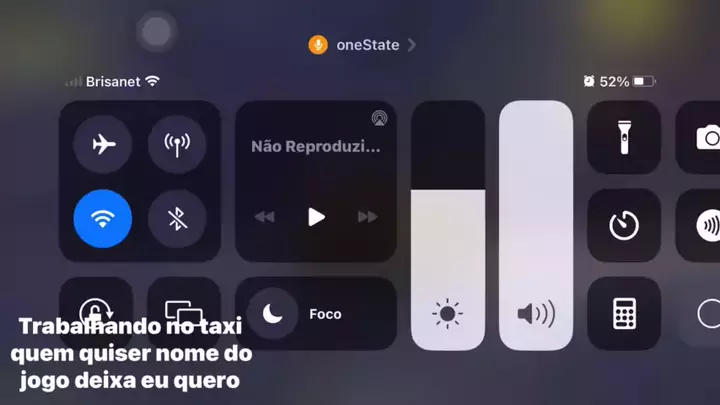720x405 pixels.
Task: Skip to the next track
Action: click(x=368, y=216)
